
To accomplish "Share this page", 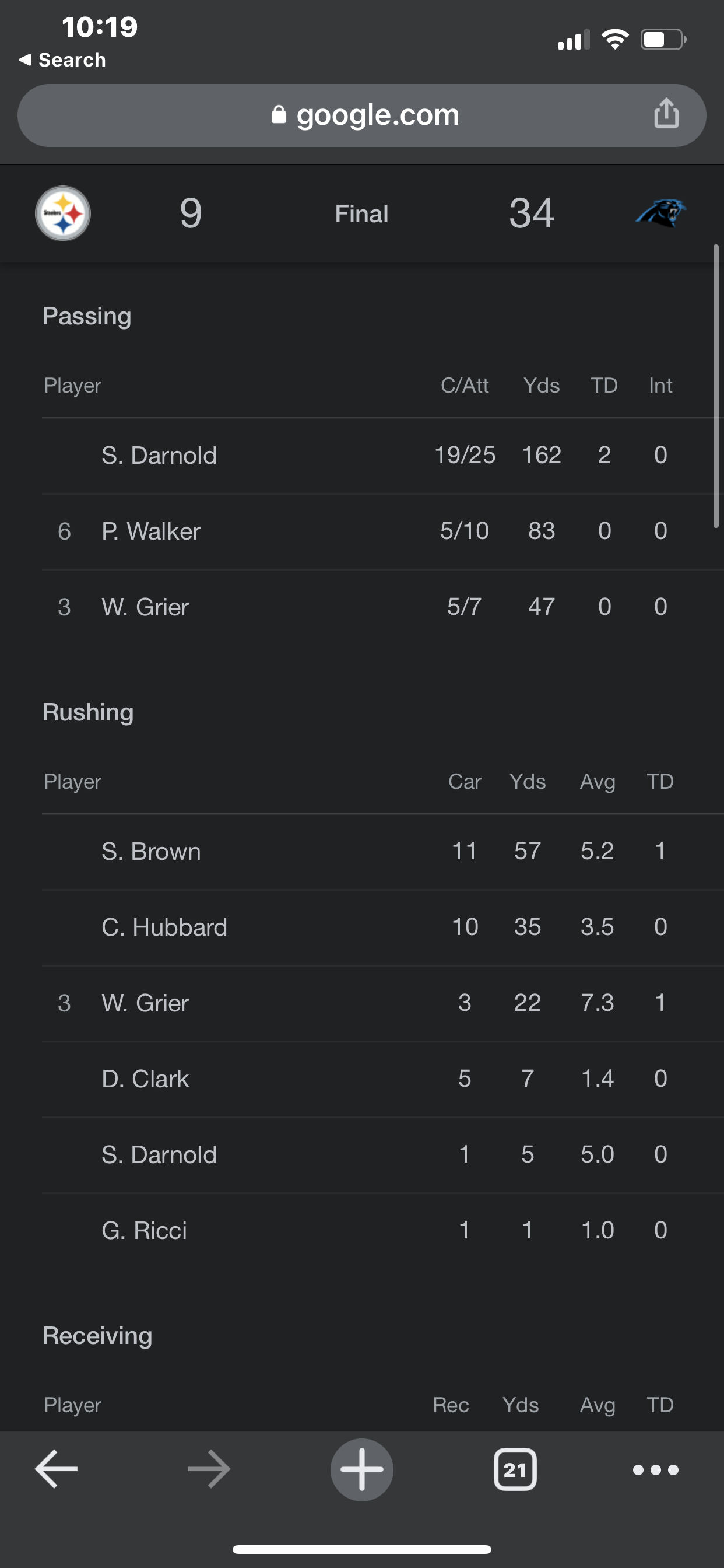I will [666, 113].
